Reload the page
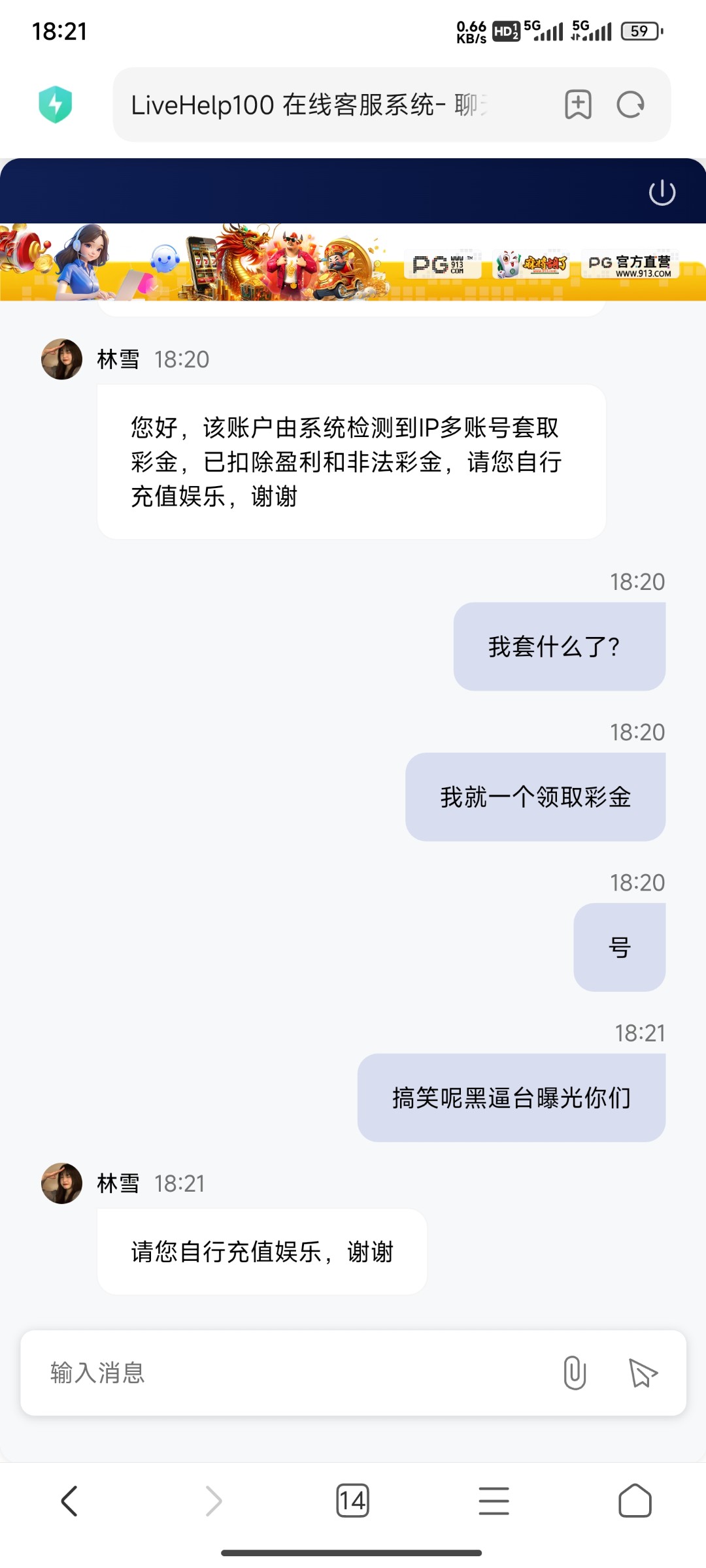This screenshot has width=706, height=1568. (x=631, y=105)
